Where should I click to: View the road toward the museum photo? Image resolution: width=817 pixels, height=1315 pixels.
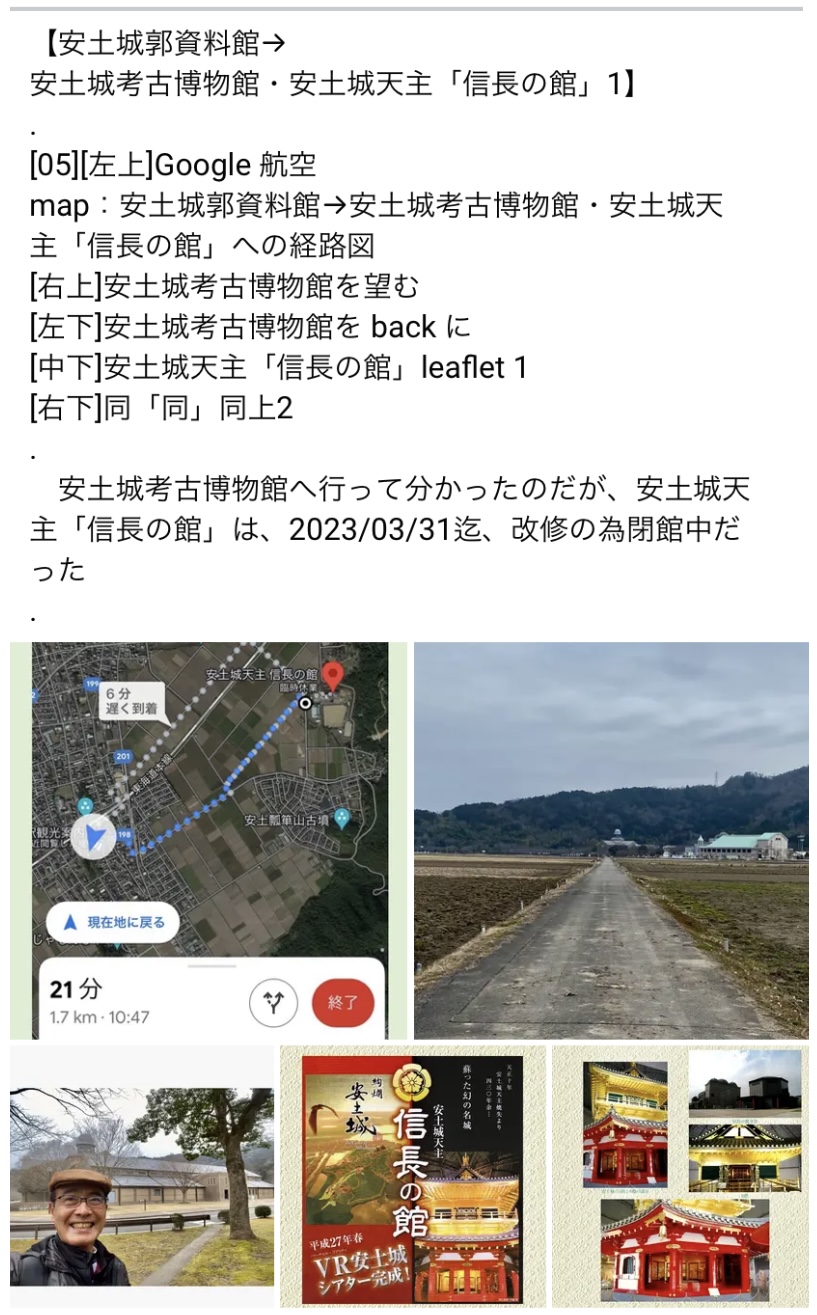click(x=611, y=840)
